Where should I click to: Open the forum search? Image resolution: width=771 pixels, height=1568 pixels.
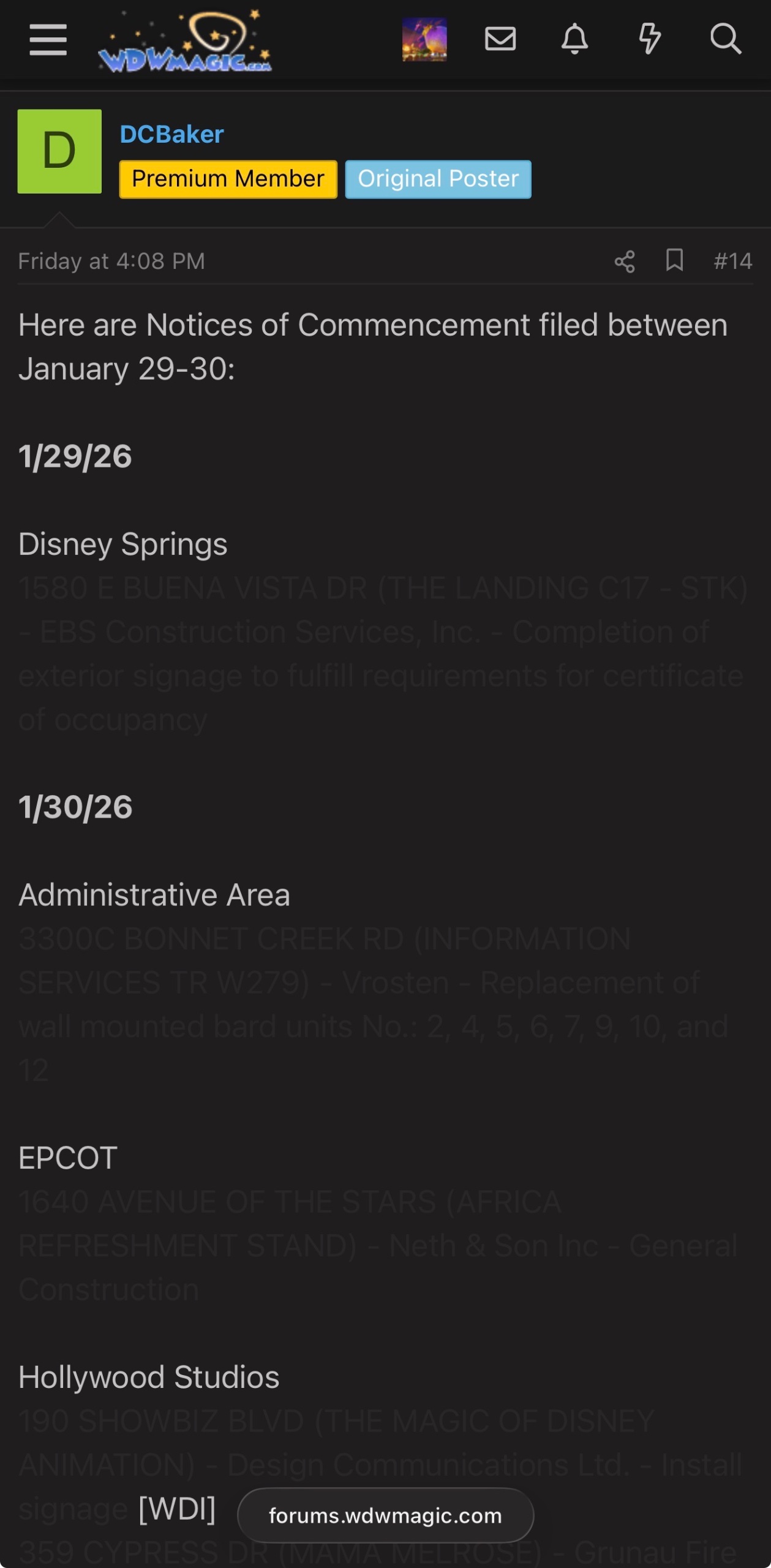point(725,39)
